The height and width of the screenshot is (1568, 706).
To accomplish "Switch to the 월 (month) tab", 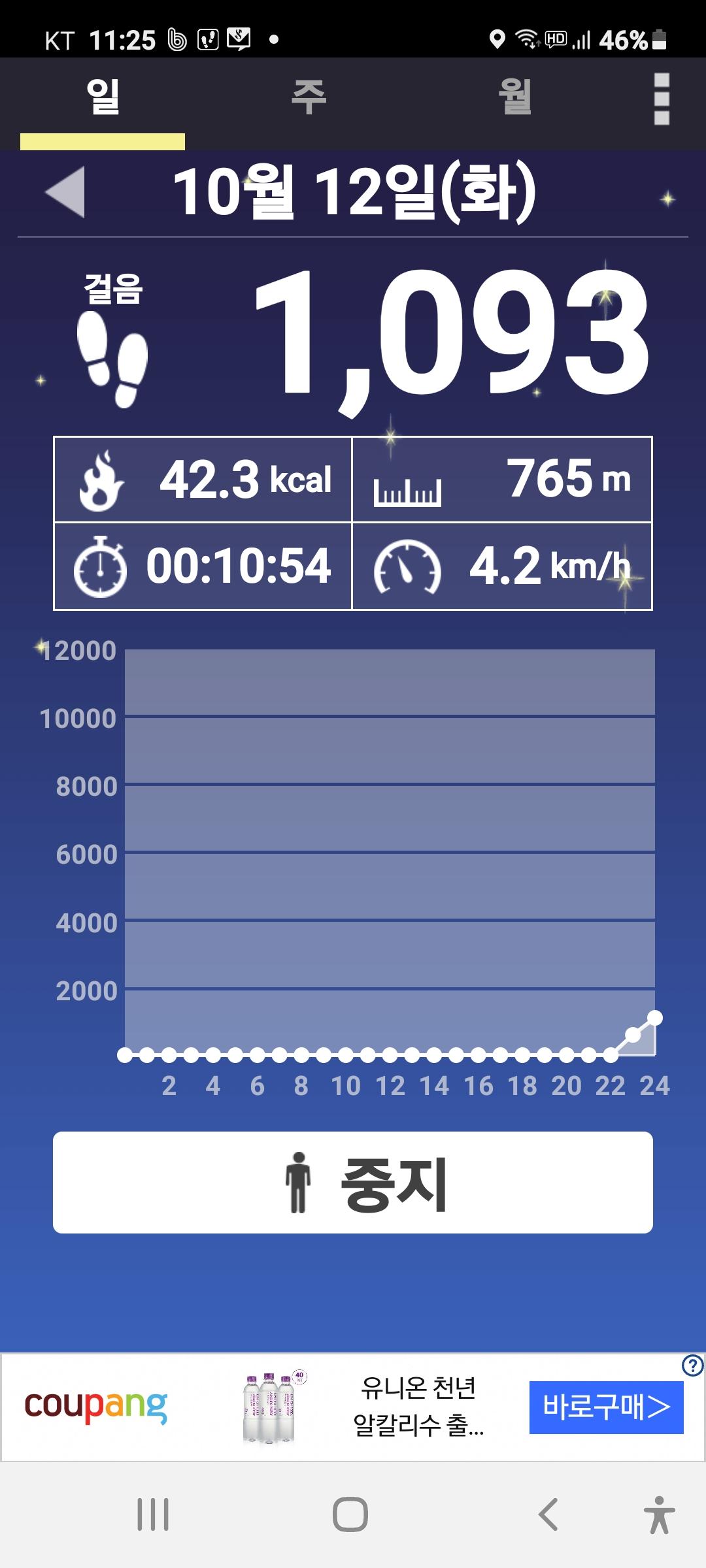I will coord(514,98).
